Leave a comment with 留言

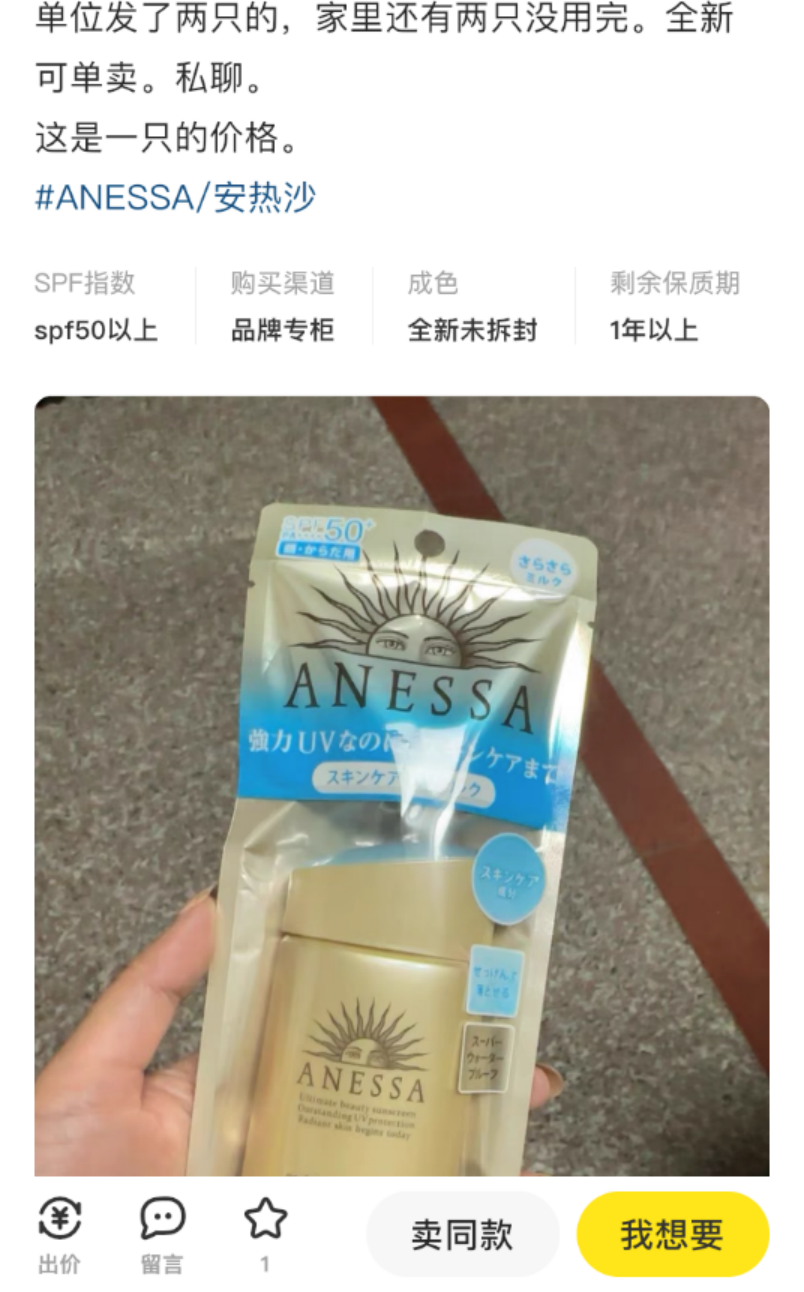162,1236
